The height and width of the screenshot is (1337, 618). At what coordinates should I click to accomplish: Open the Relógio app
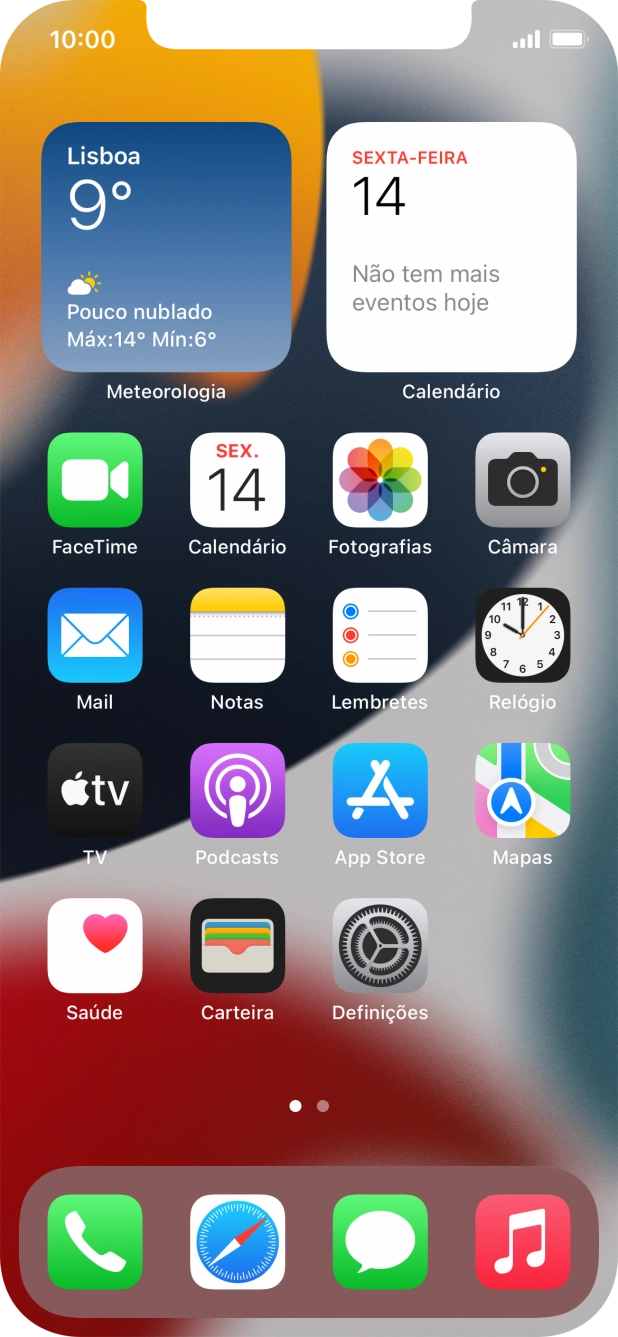tap(523, 635)
